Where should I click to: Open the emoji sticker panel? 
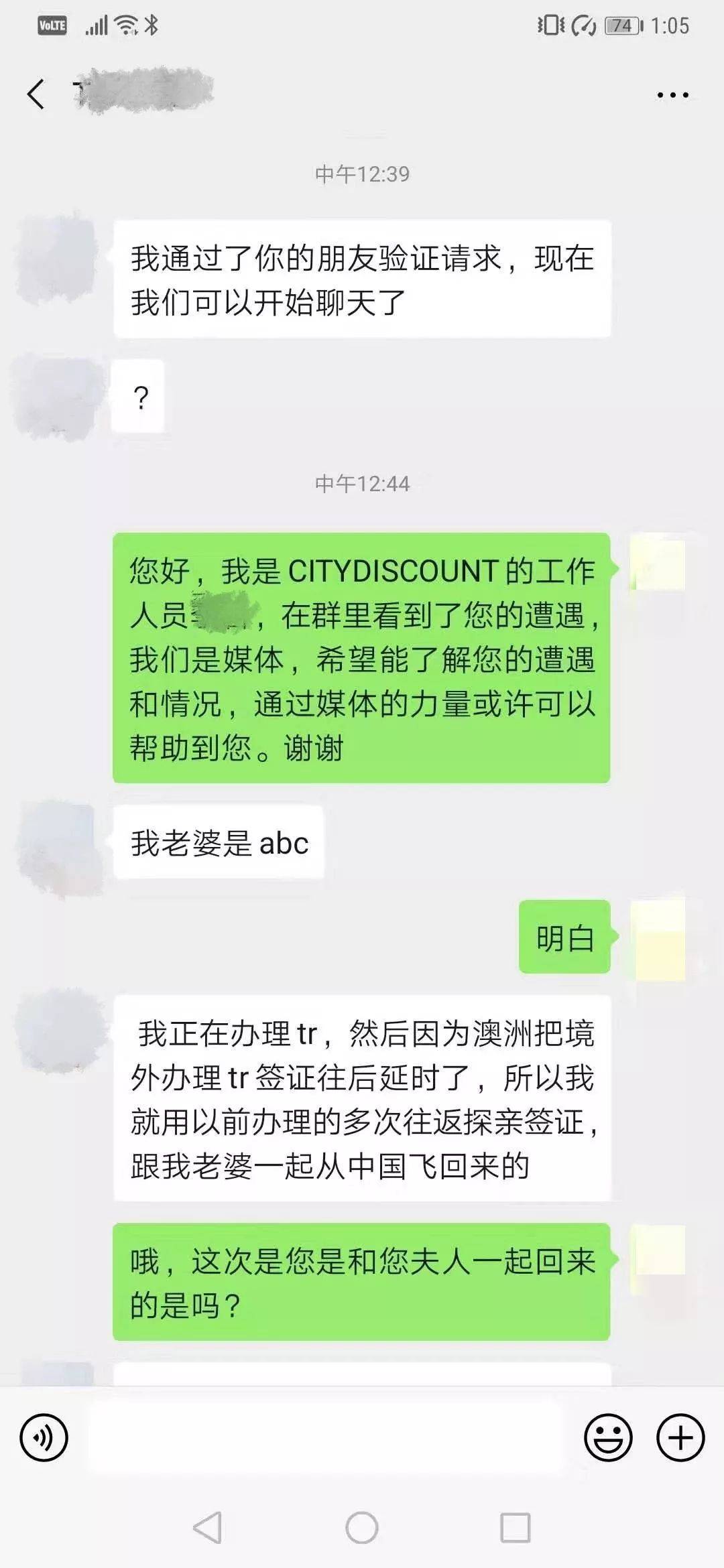pos(608,1437)
